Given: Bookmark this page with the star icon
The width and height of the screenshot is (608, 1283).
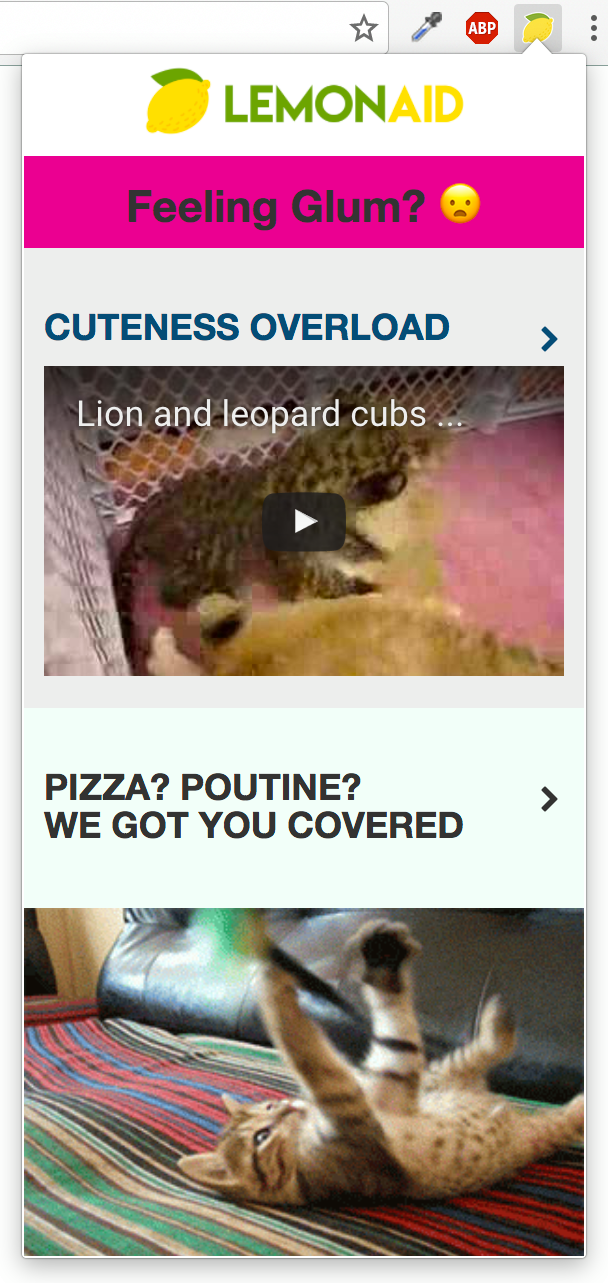Looking at the screenshot, I should (x=364, y=29).
